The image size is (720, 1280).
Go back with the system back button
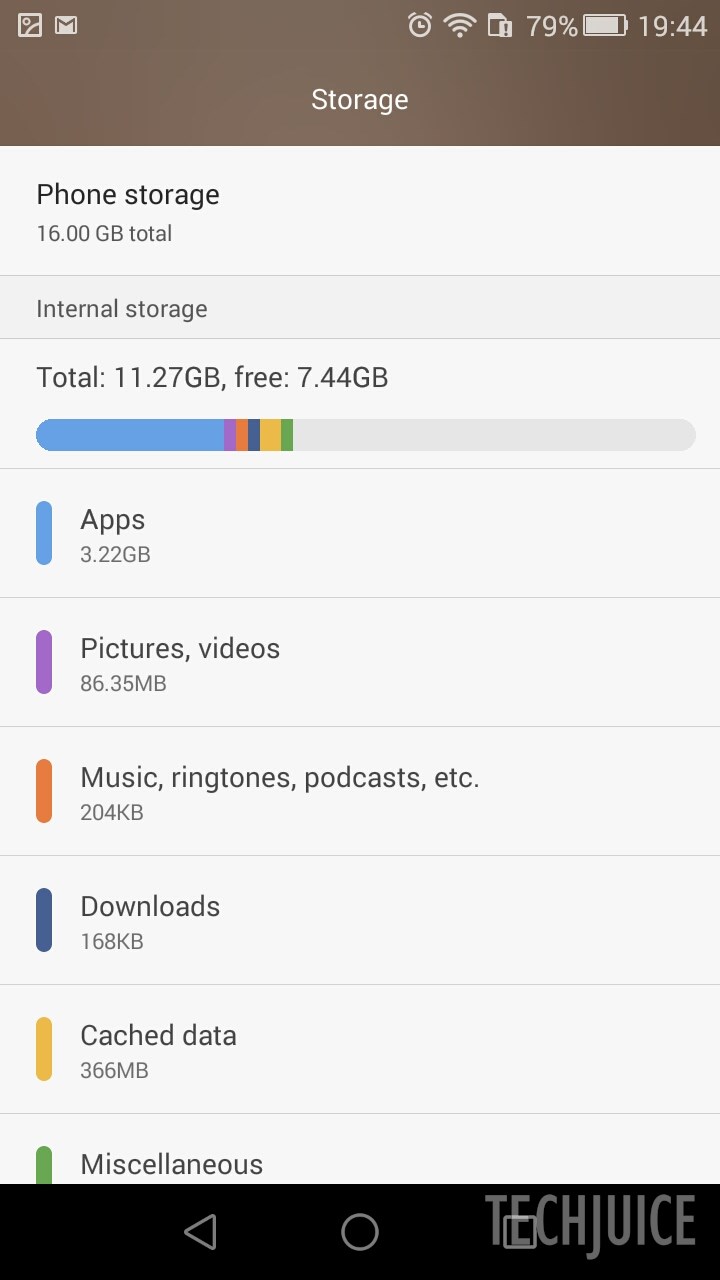point(201,1232)
